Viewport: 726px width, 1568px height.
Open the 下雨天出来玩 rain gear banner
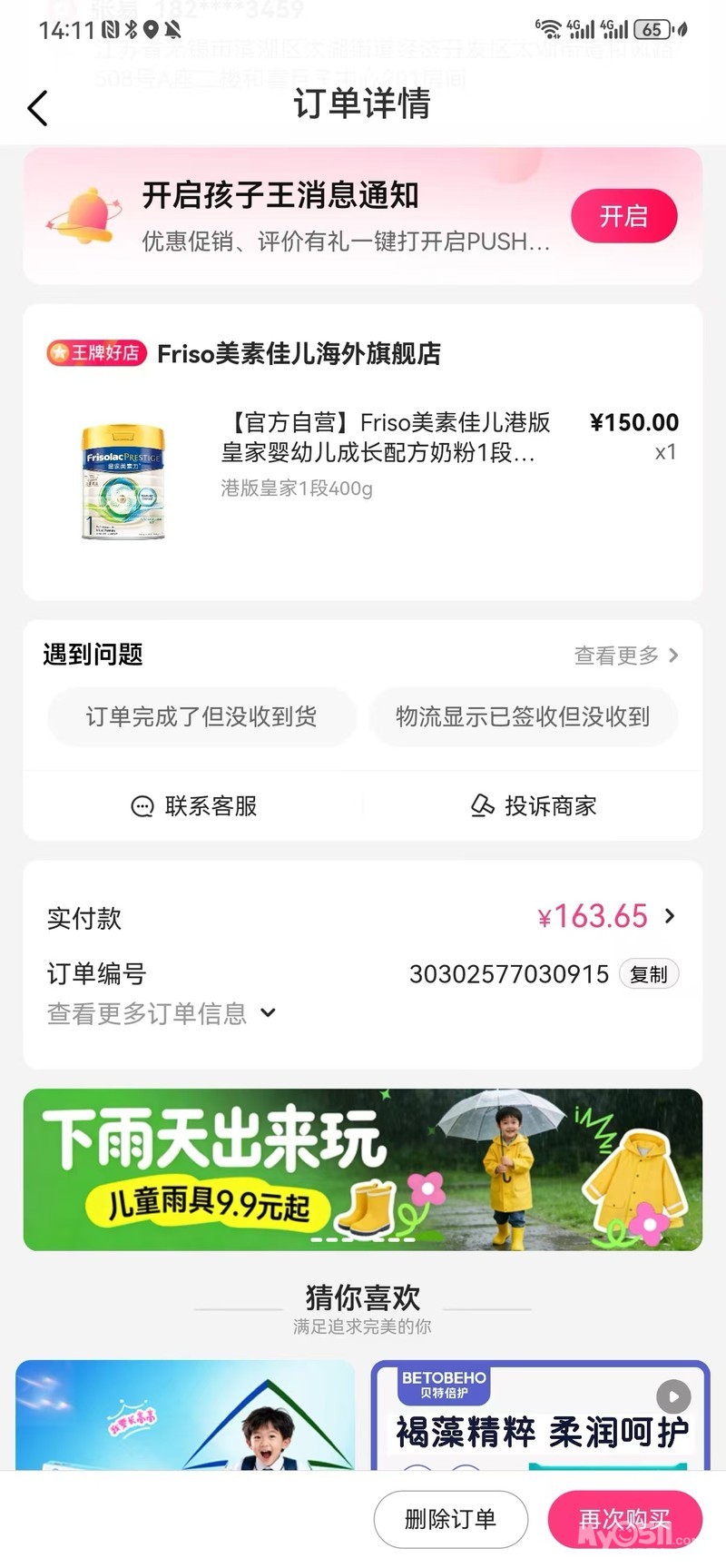pyautogui.click(x=363, y=1169)
